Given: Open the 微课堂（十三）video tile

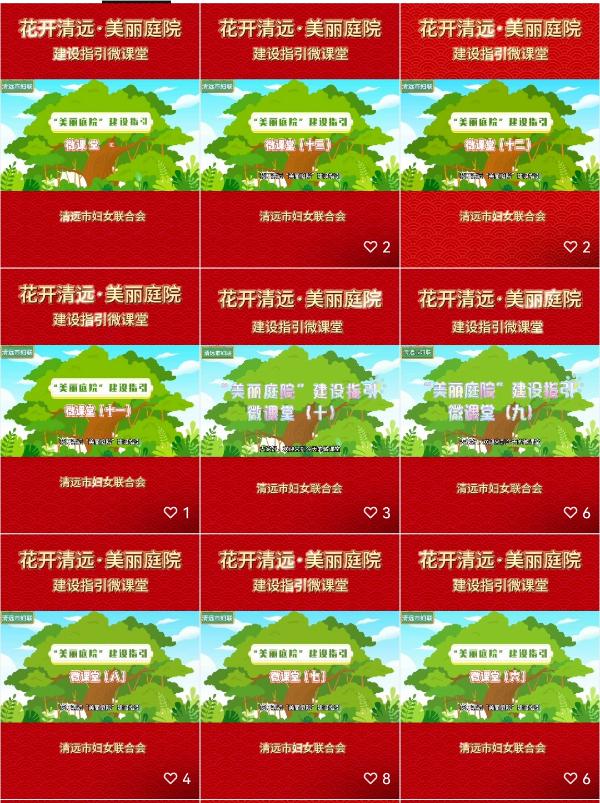Looking at the screenshot, I should tap(299, 133).
